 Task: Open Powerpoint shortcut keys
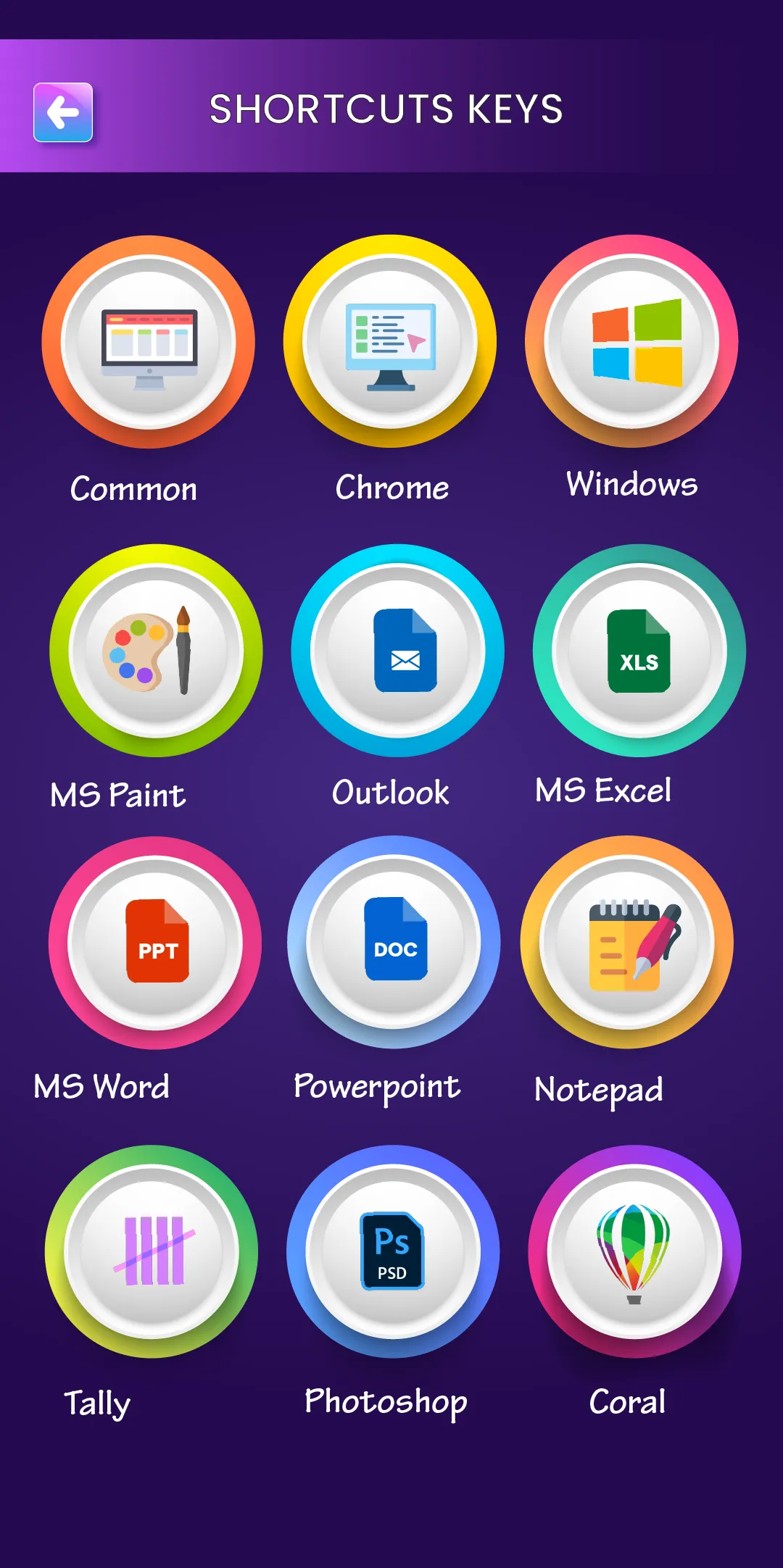pos(394,943)
